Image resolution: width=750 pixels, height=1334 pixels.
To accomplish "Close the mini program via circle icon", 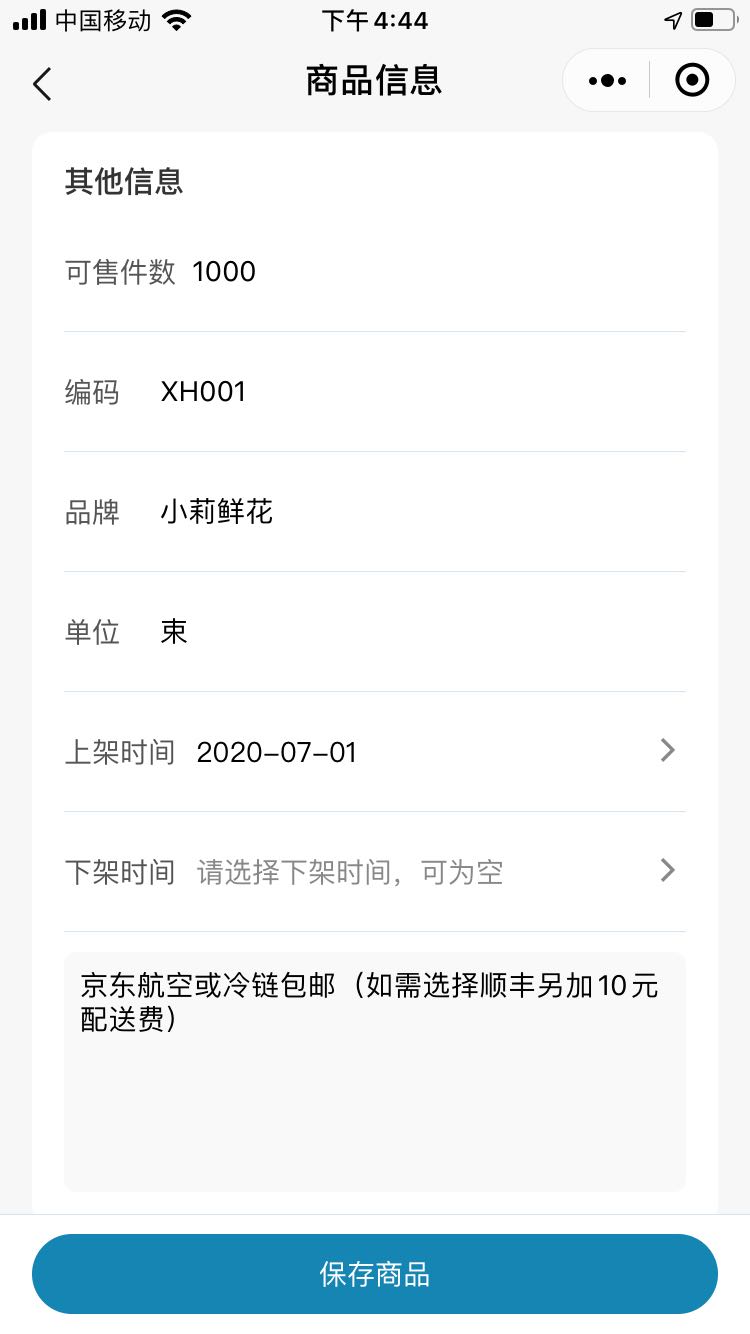I will [x=692, y=80].
